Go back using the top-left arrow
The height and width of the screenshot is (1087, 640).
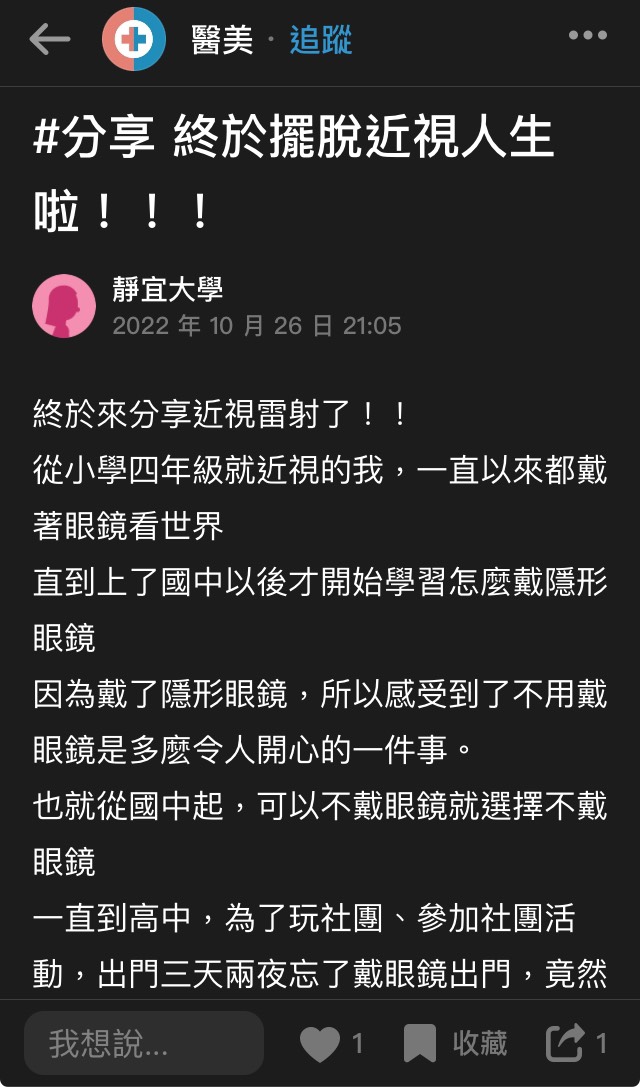(x=50, y=39)
